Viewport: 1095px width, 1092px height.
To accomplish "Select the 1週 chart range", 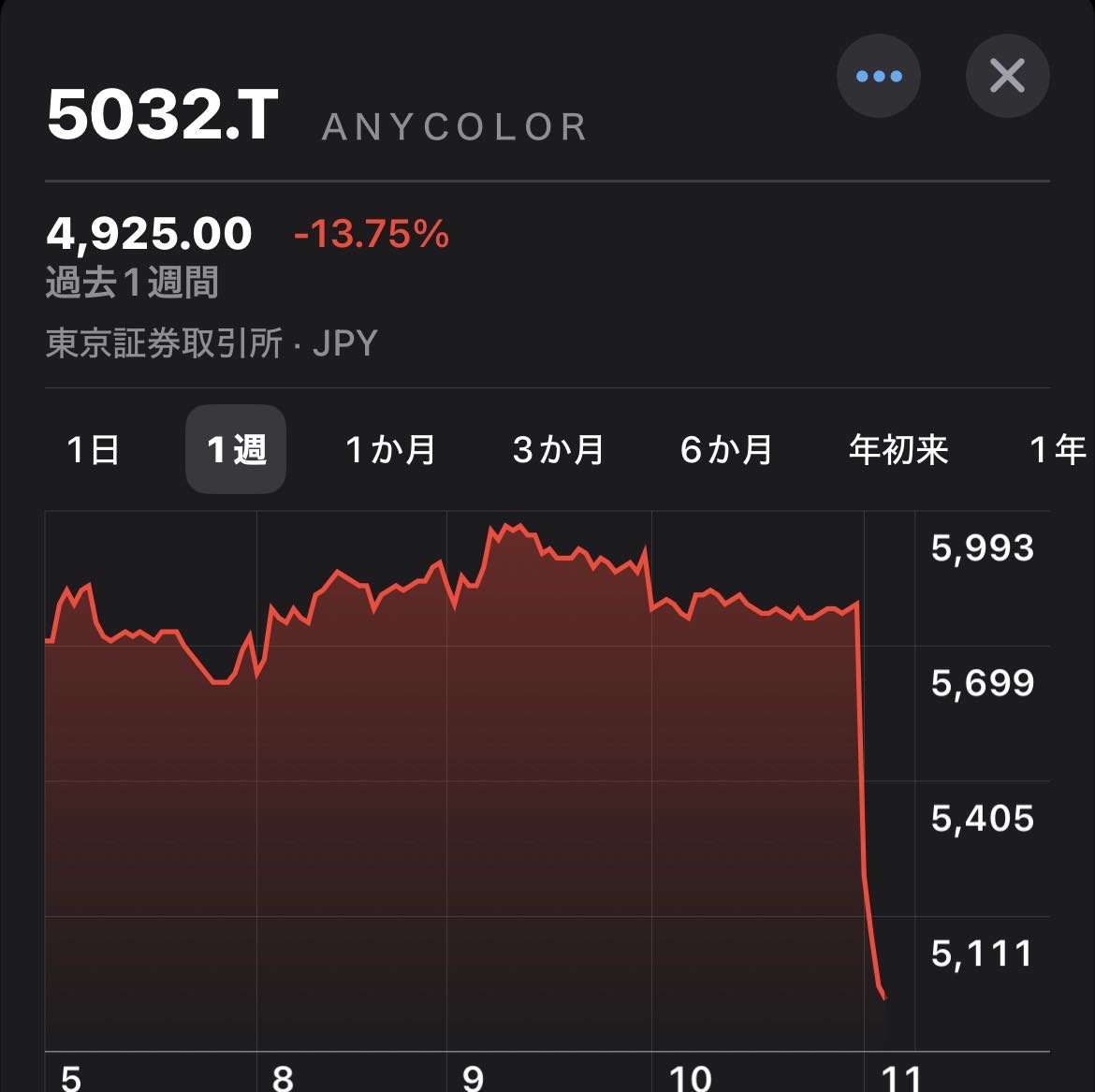I will 236,450.
